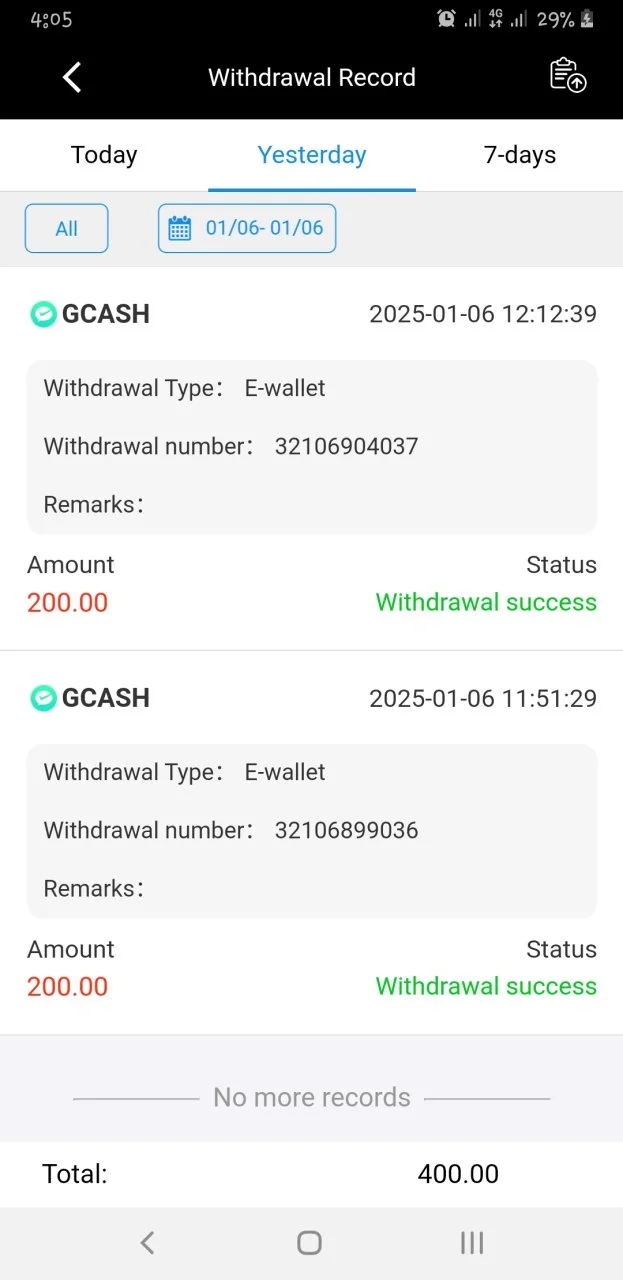Switch to the 7-days tab
This screenshot has height=1280, width=623.
click(x=520, y=155)
